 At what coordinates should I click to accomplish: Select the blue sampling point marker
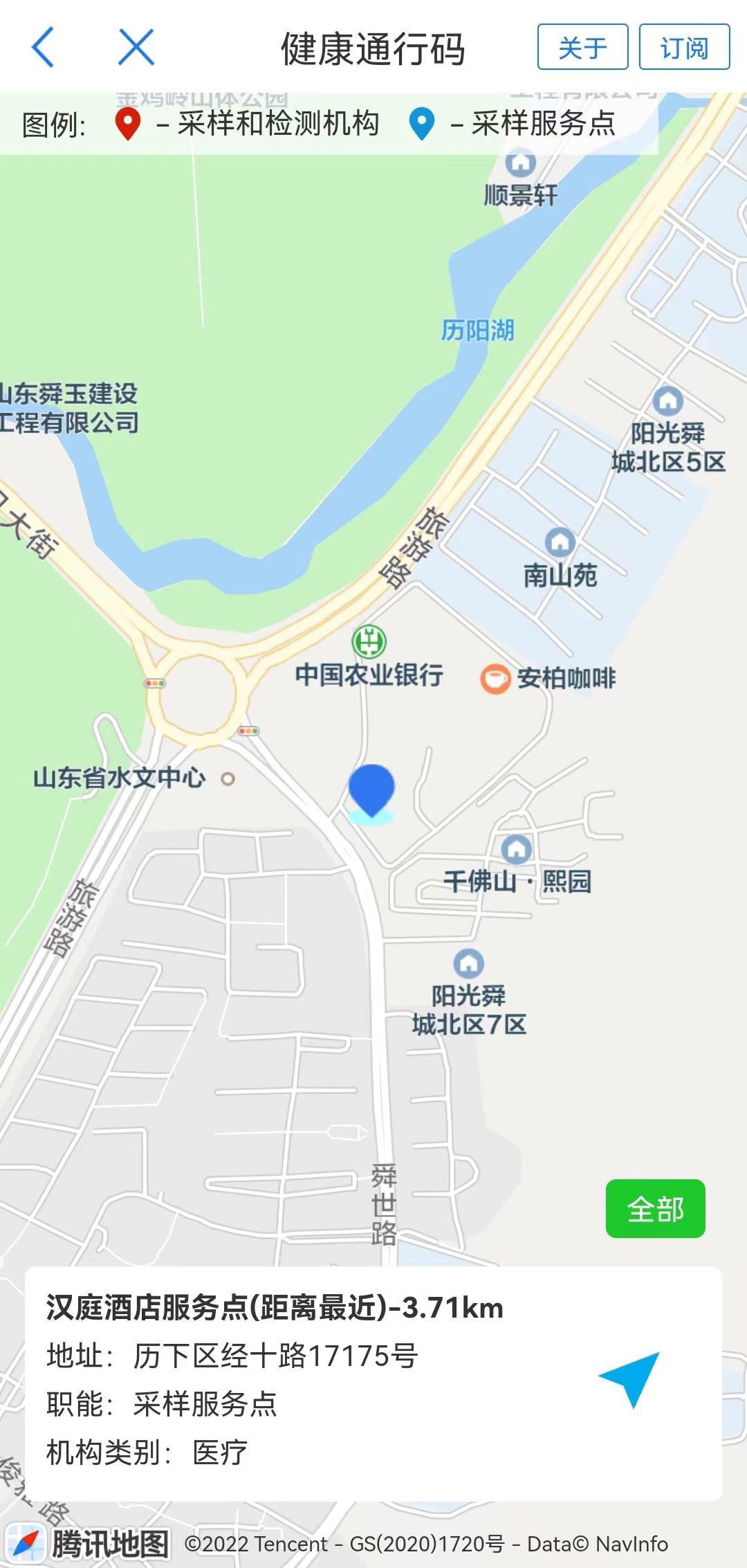click(x=371, y=790)
